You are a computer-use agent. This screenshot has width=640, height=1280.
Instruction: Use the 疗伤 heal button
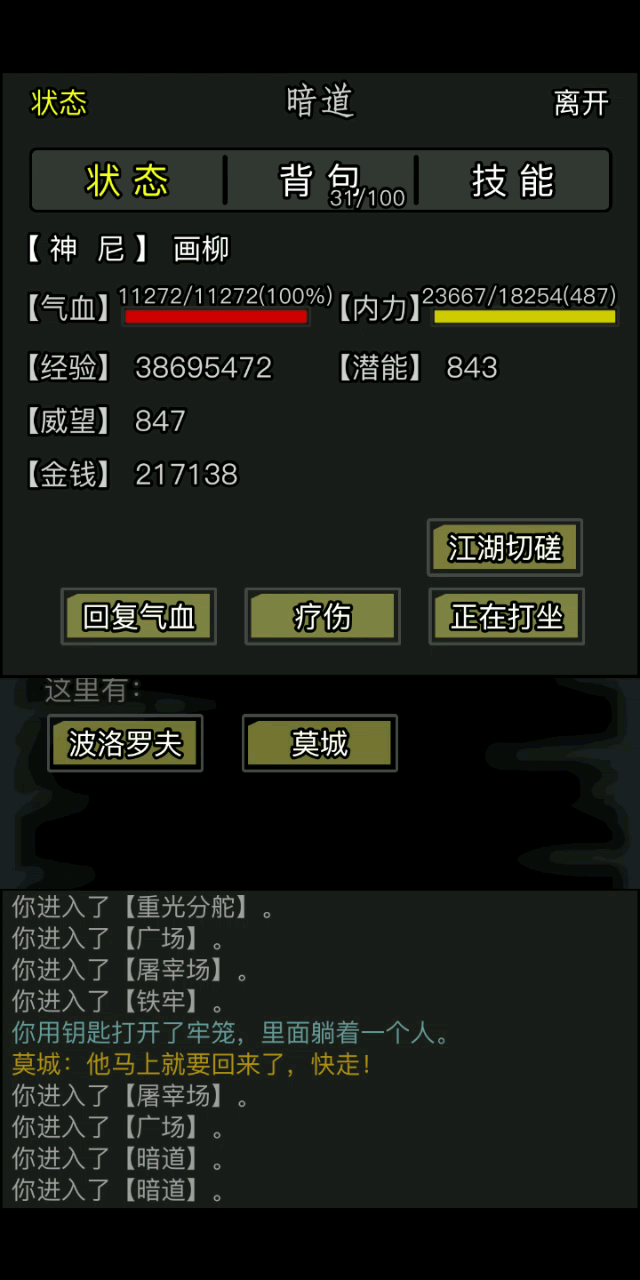[322, 616]
